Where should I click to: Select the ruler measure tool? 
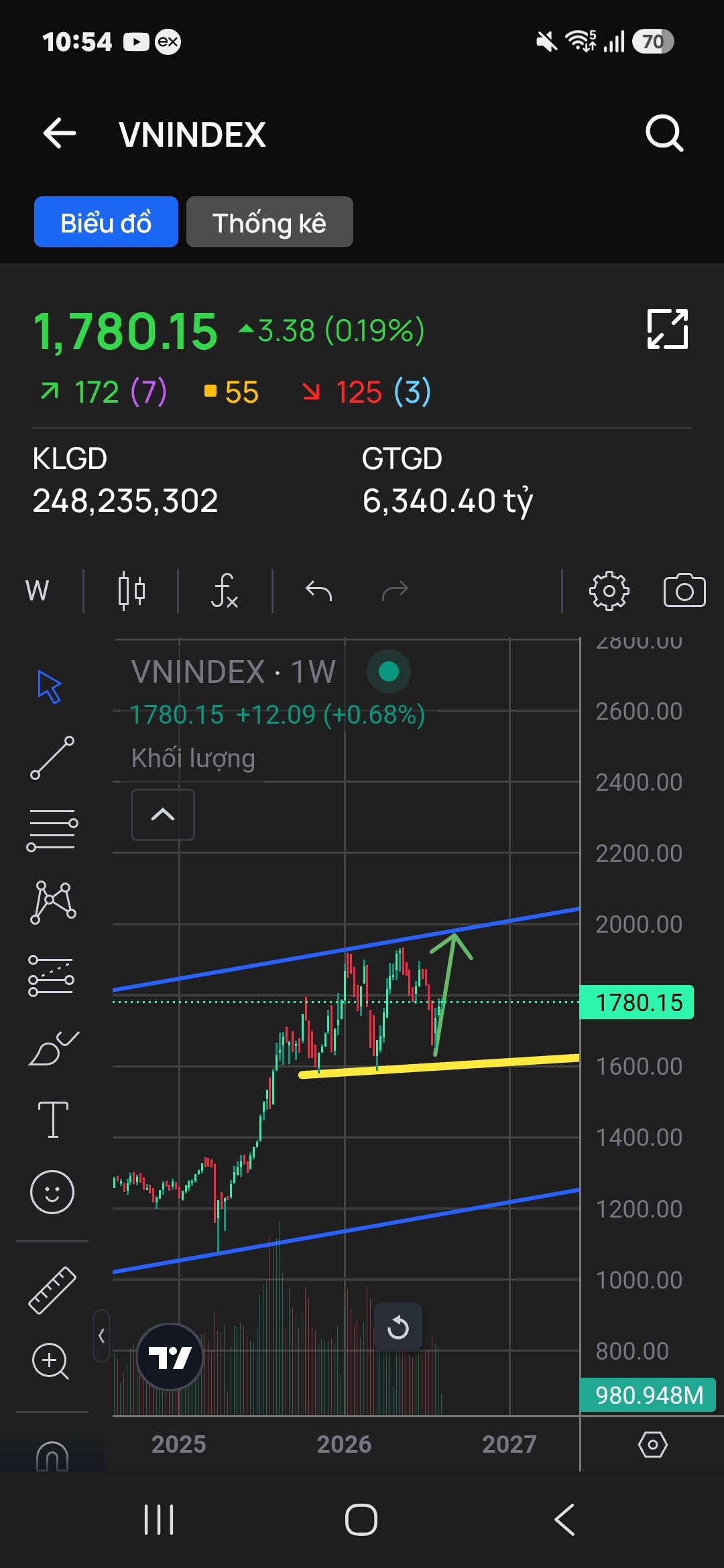(x=52, y=1290)
